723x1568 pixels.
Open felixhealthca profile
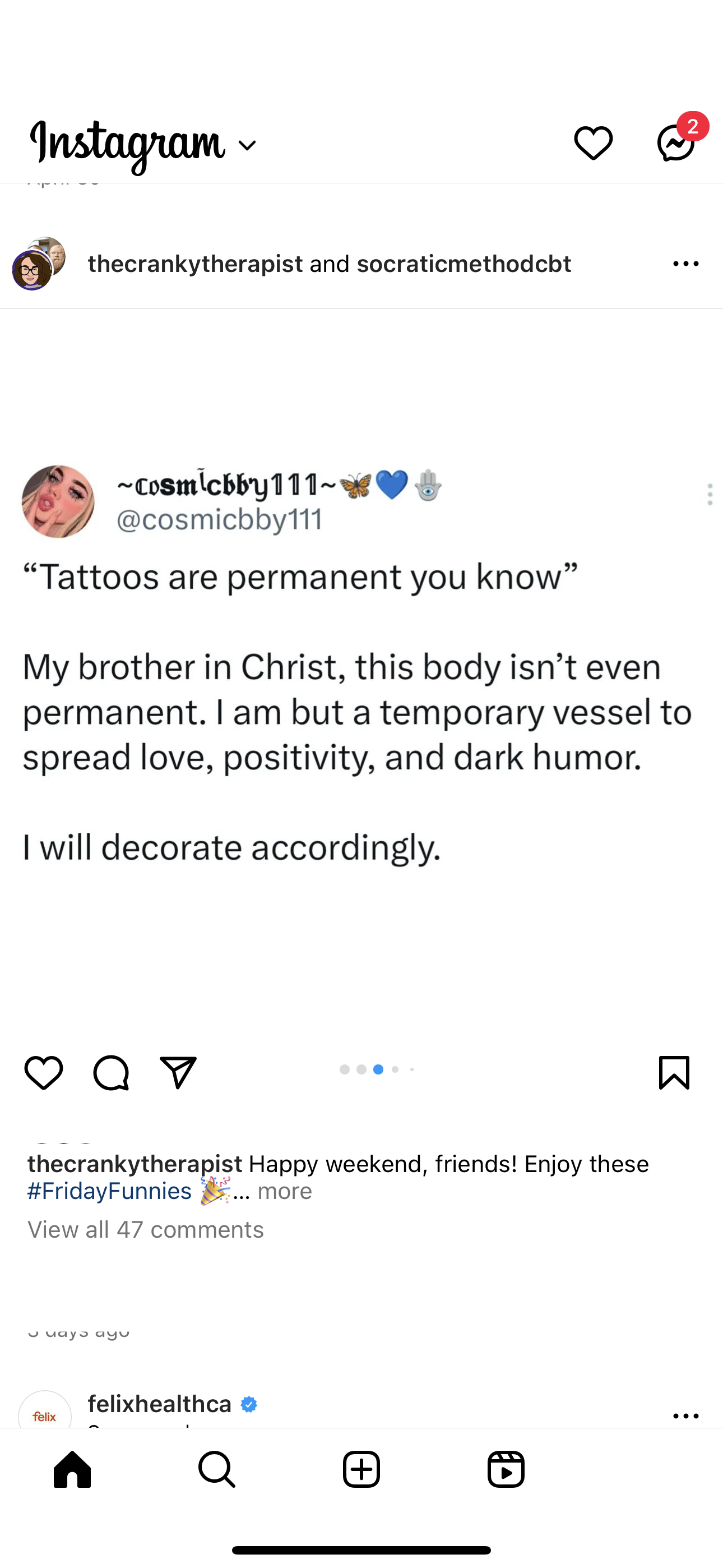159,1404
